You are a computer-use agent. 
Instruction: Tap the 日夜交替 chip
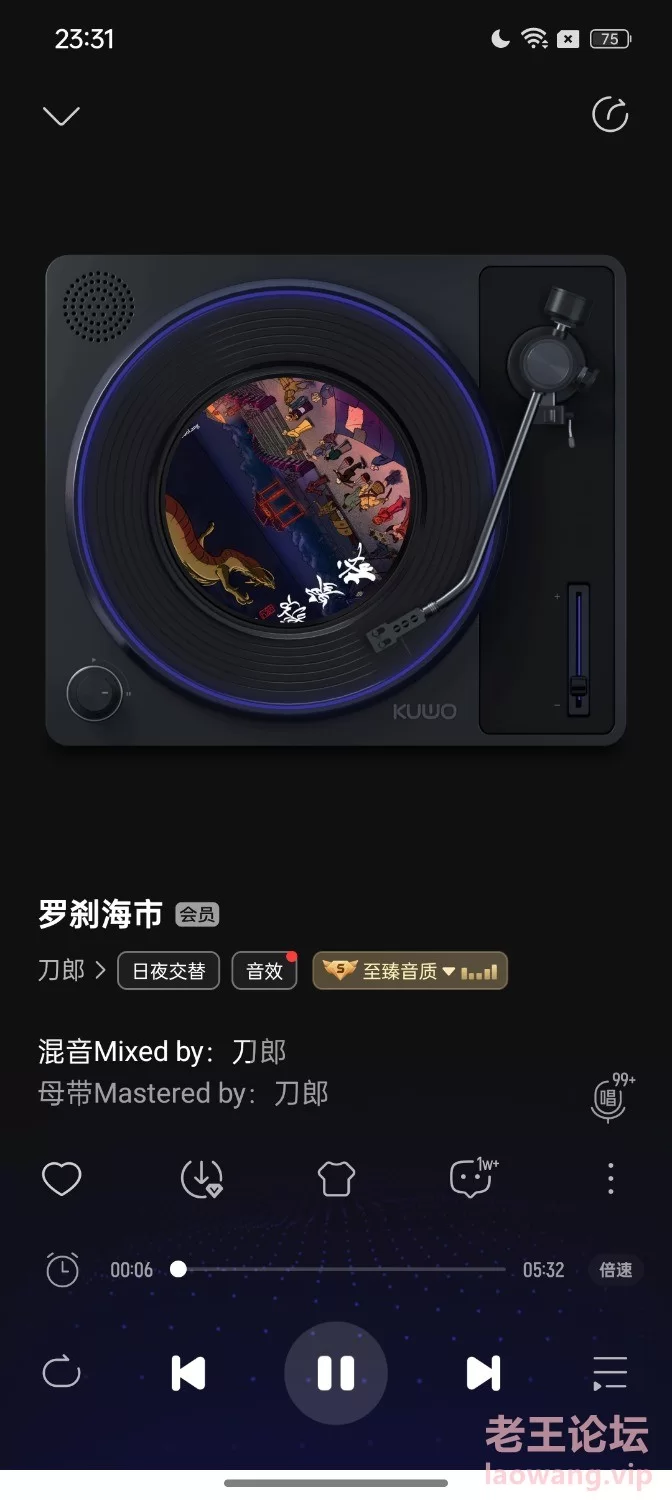[168, 971]
